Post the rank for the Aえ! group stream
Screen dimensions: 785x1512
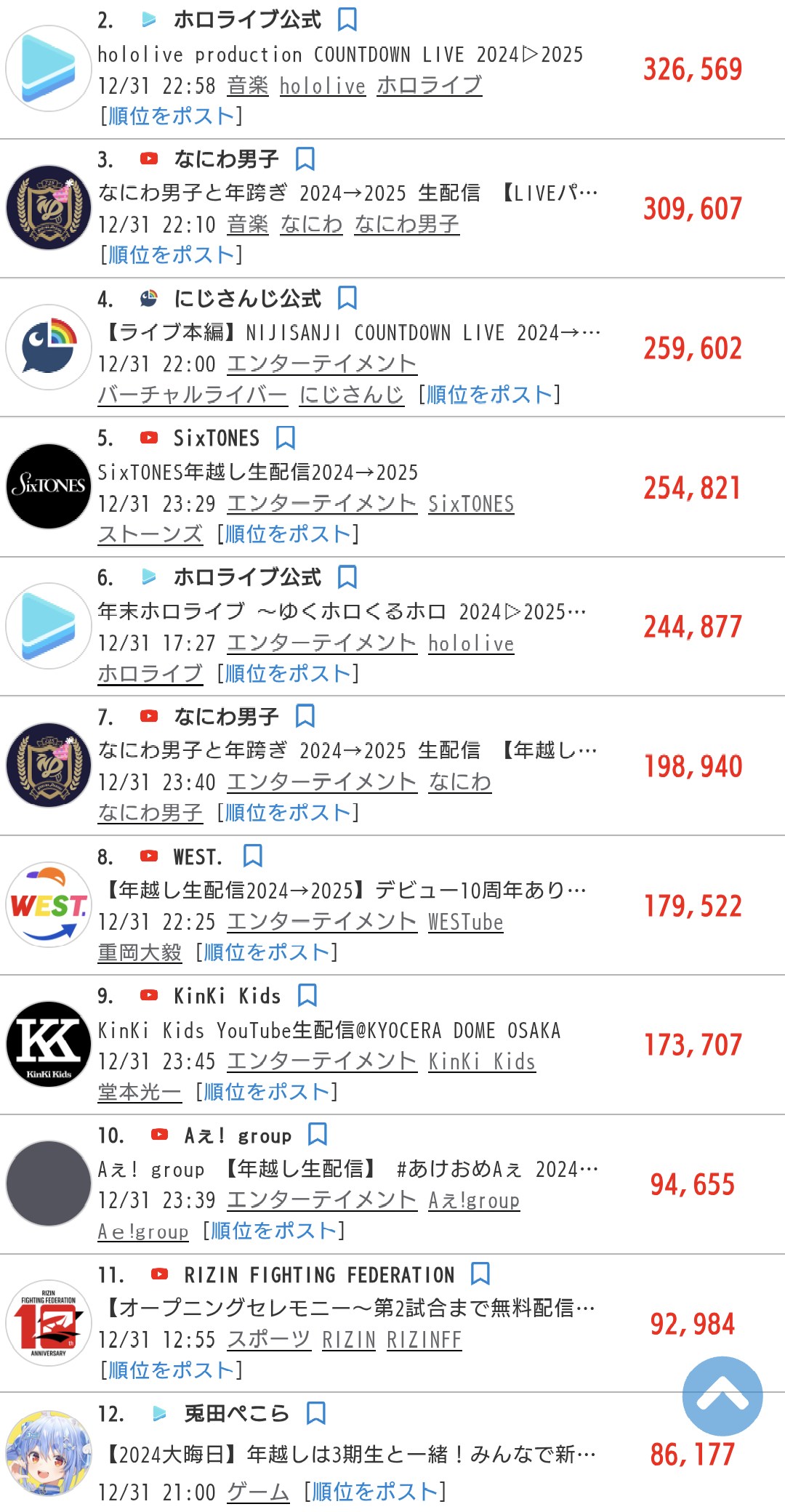pos(273,1231)
